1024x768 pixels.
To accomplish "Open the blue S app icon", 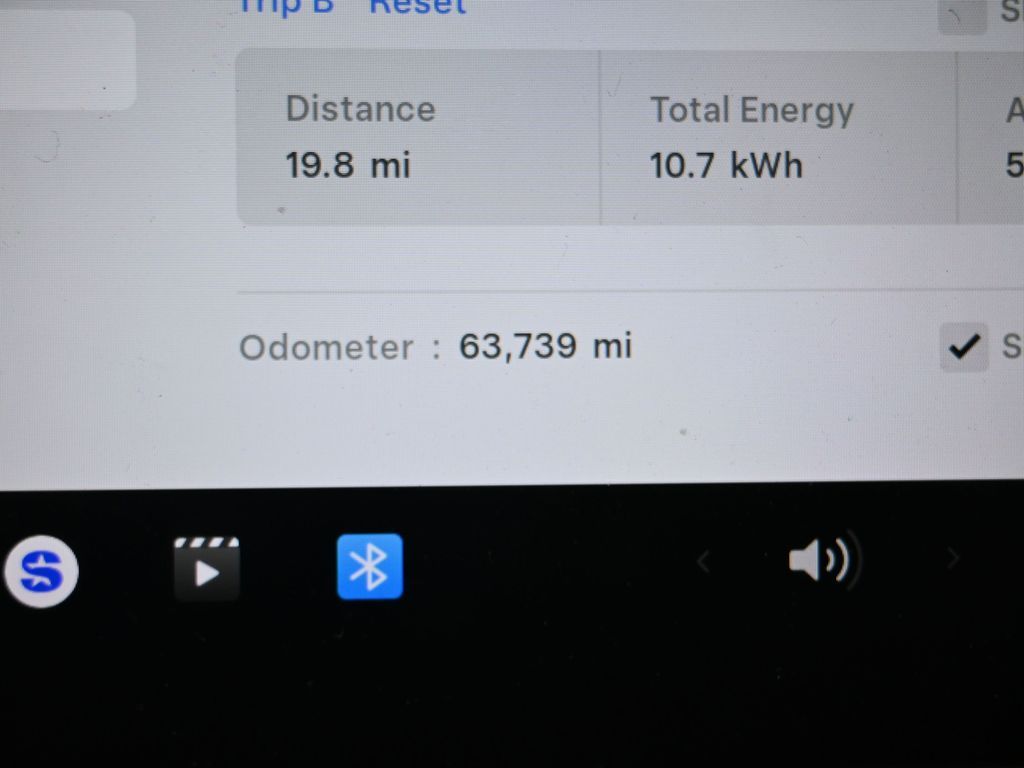I will (41, 572).
